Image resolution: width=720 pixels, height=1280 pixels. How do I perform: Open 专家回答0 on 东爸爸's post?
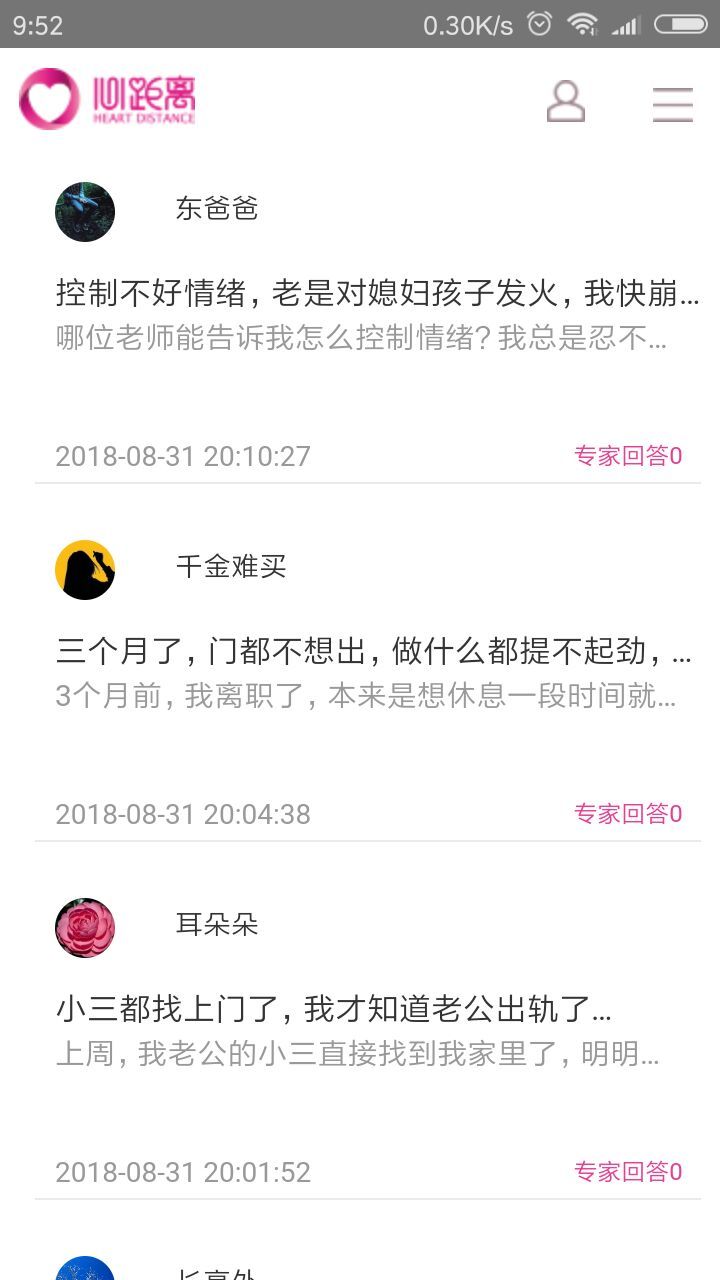(625, 455)
